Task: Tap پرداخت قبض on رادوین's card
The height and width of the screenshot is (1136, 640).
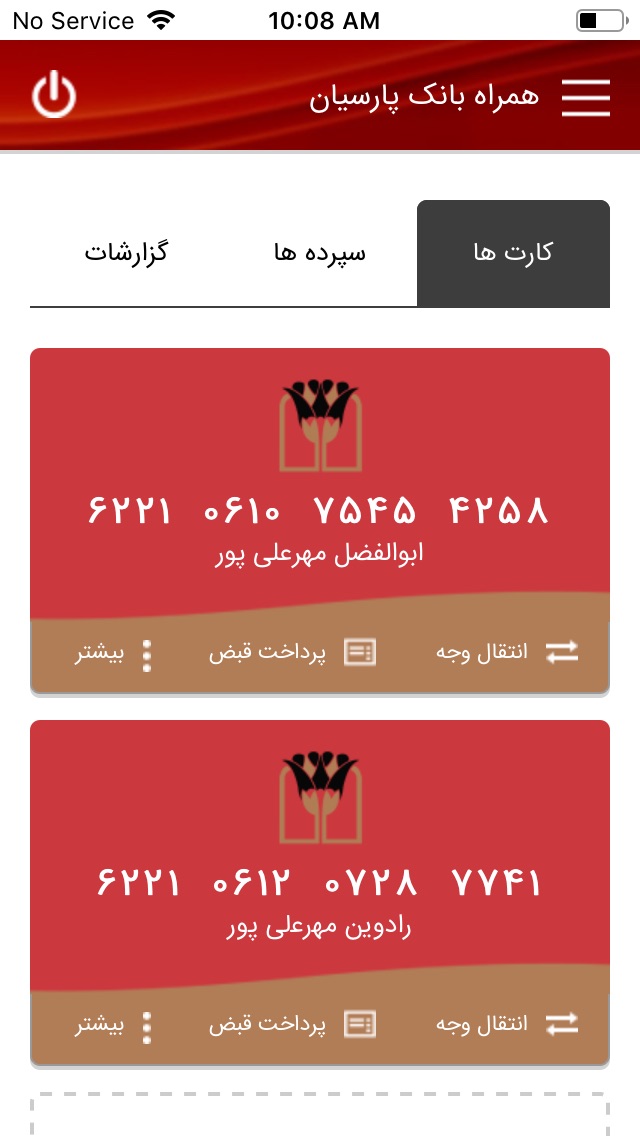Action: coord(292,1025)
